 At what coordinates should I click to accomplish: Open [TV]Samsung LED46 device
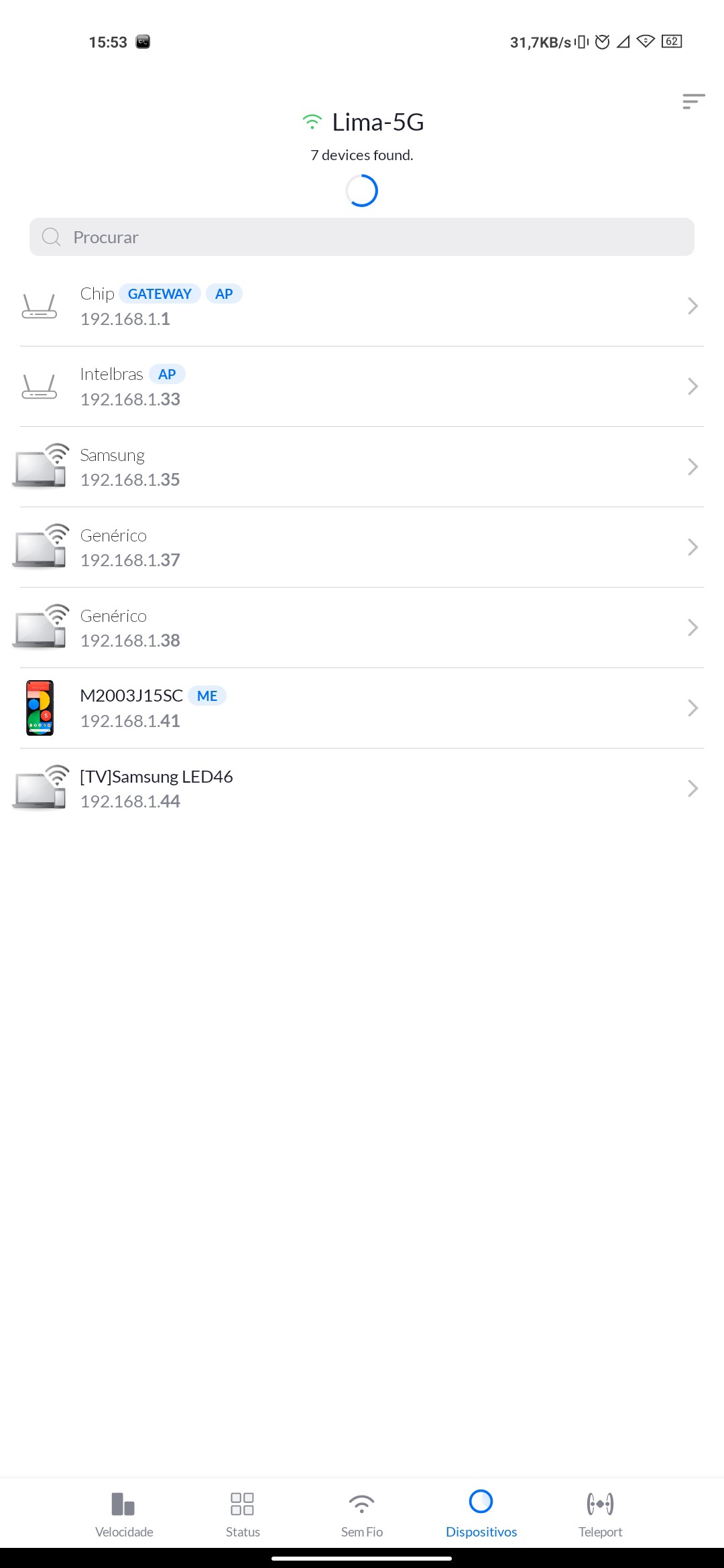point(362,789)
